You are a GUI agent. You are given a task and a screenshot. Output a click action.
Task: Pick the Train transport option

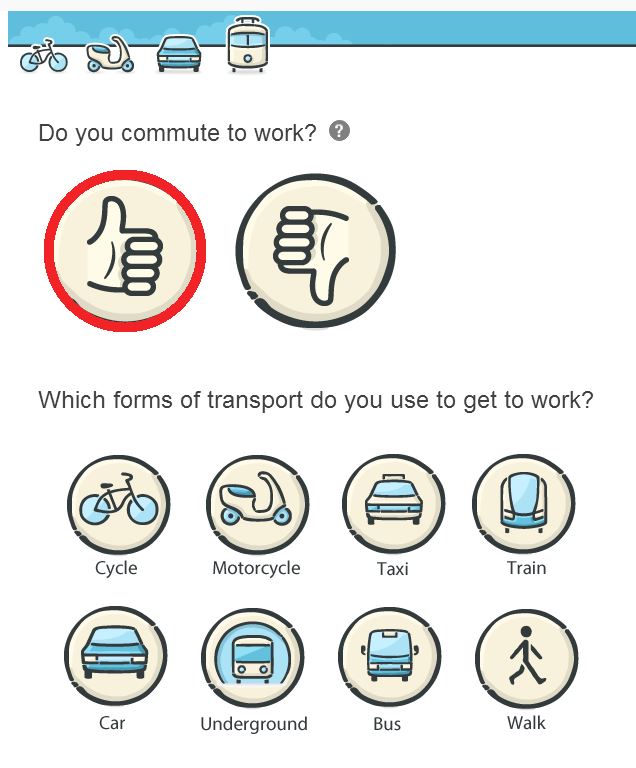(526, 503)
